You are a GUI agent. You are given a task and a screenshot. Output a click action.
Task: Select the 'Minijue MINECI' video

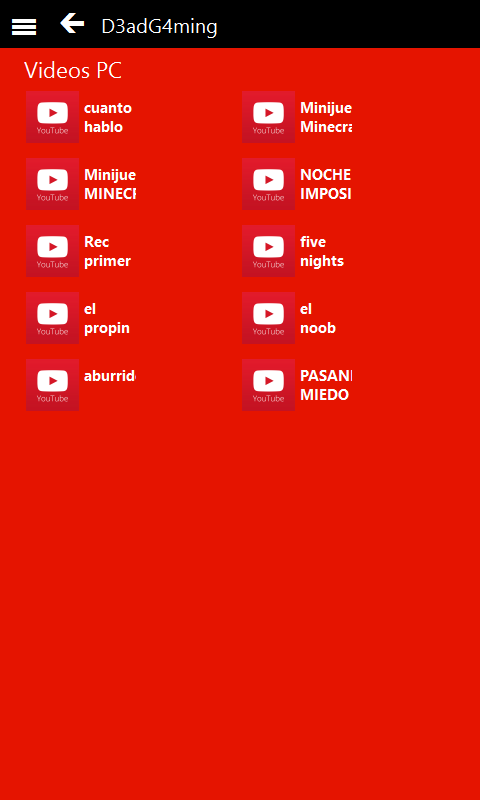[81, 184]
